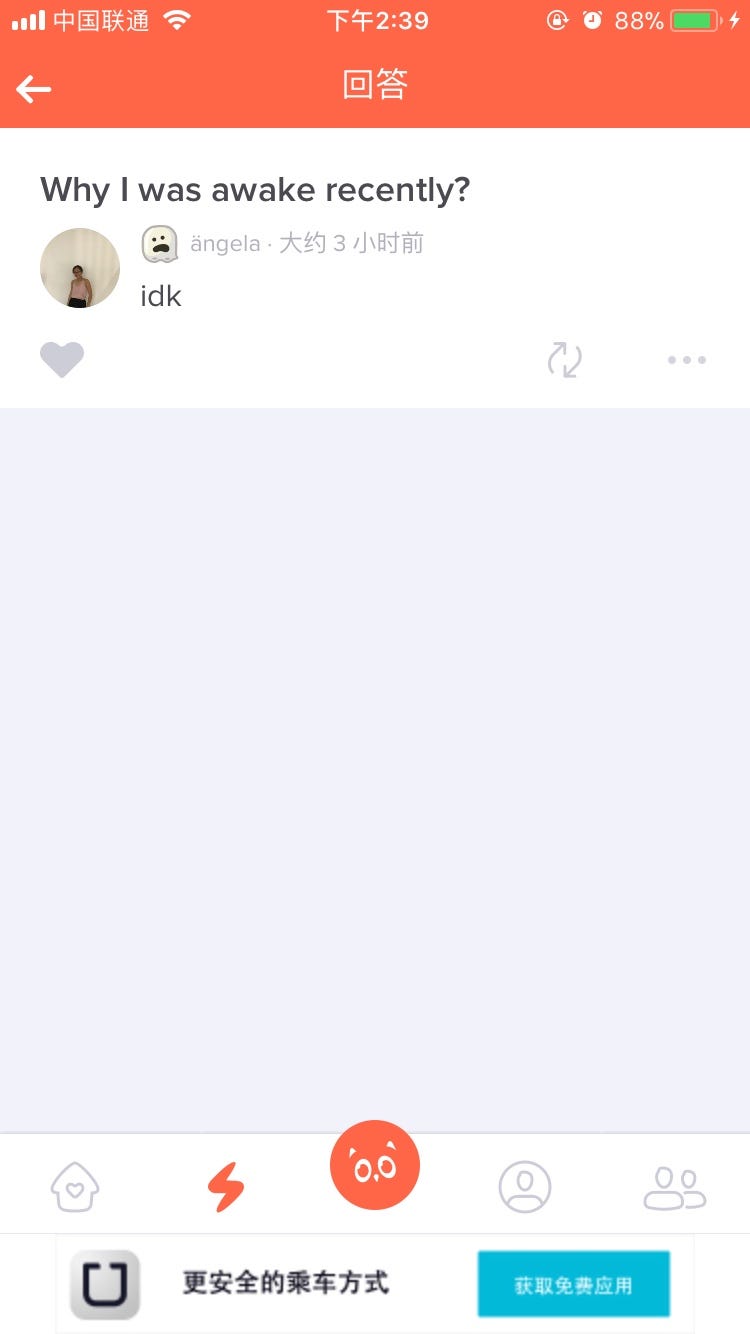The image size is (750, 1334).
Task: Tap the center owl face button
Action: [x=375, y=1166]
